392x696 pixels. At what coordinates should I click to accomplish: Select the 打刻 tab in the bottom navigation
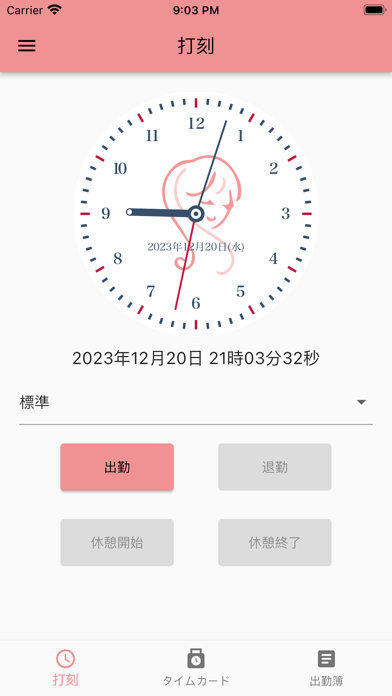click(x=66, y=668)
